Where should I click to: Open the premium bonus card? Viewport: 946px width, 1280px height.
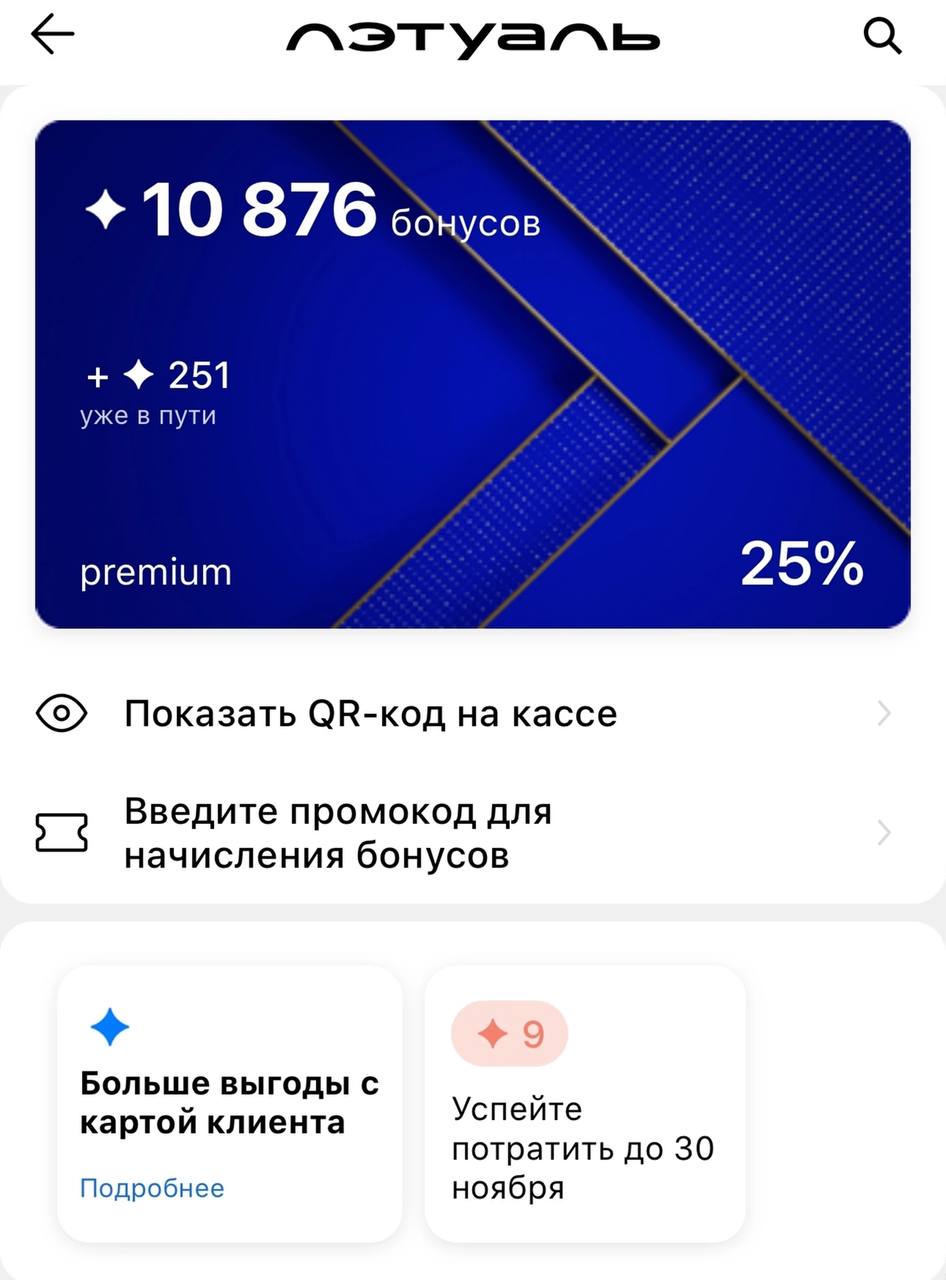[x=472, y=374]
